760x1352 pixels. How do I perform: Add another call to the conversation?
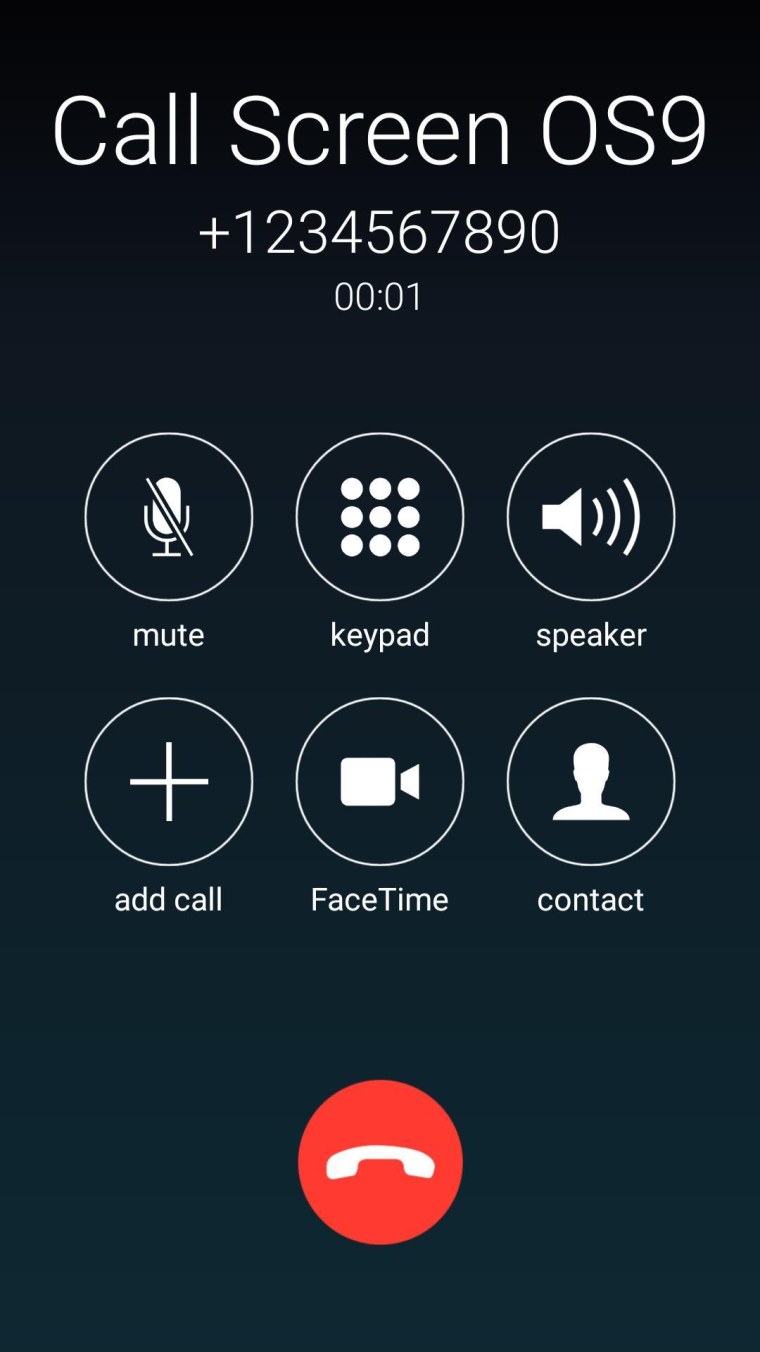(x=168, y=781)
